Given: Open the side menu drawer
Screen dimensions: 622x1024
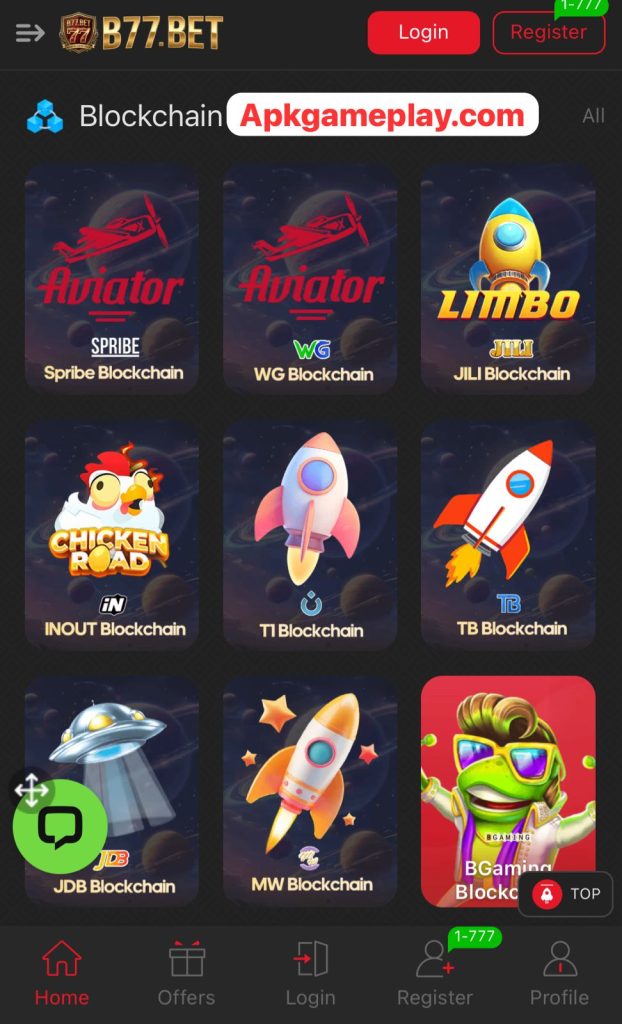Looking at the screenshot, I should pos(30,33).
